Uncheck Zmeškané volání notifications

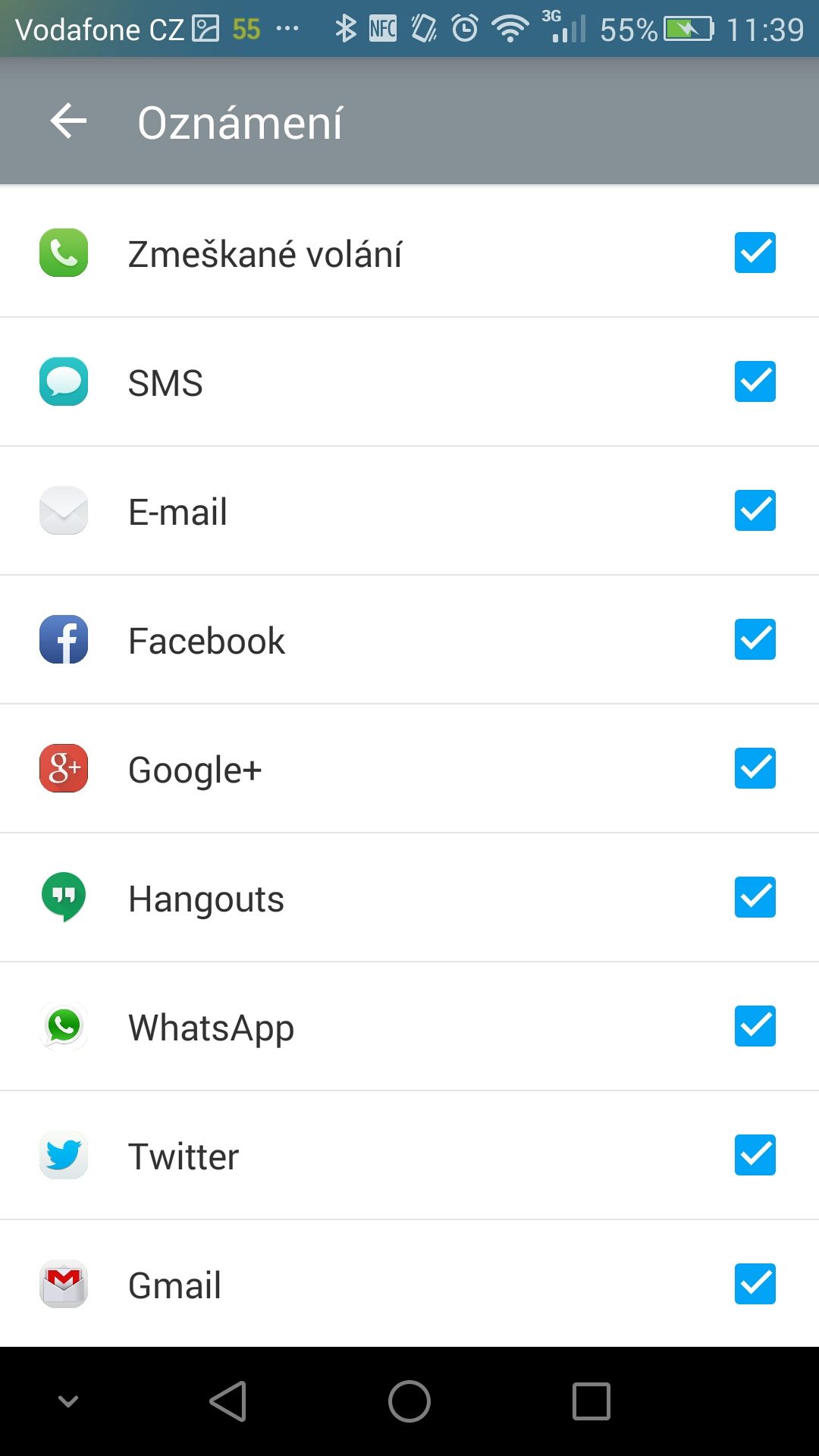click(x=755, y=253)
